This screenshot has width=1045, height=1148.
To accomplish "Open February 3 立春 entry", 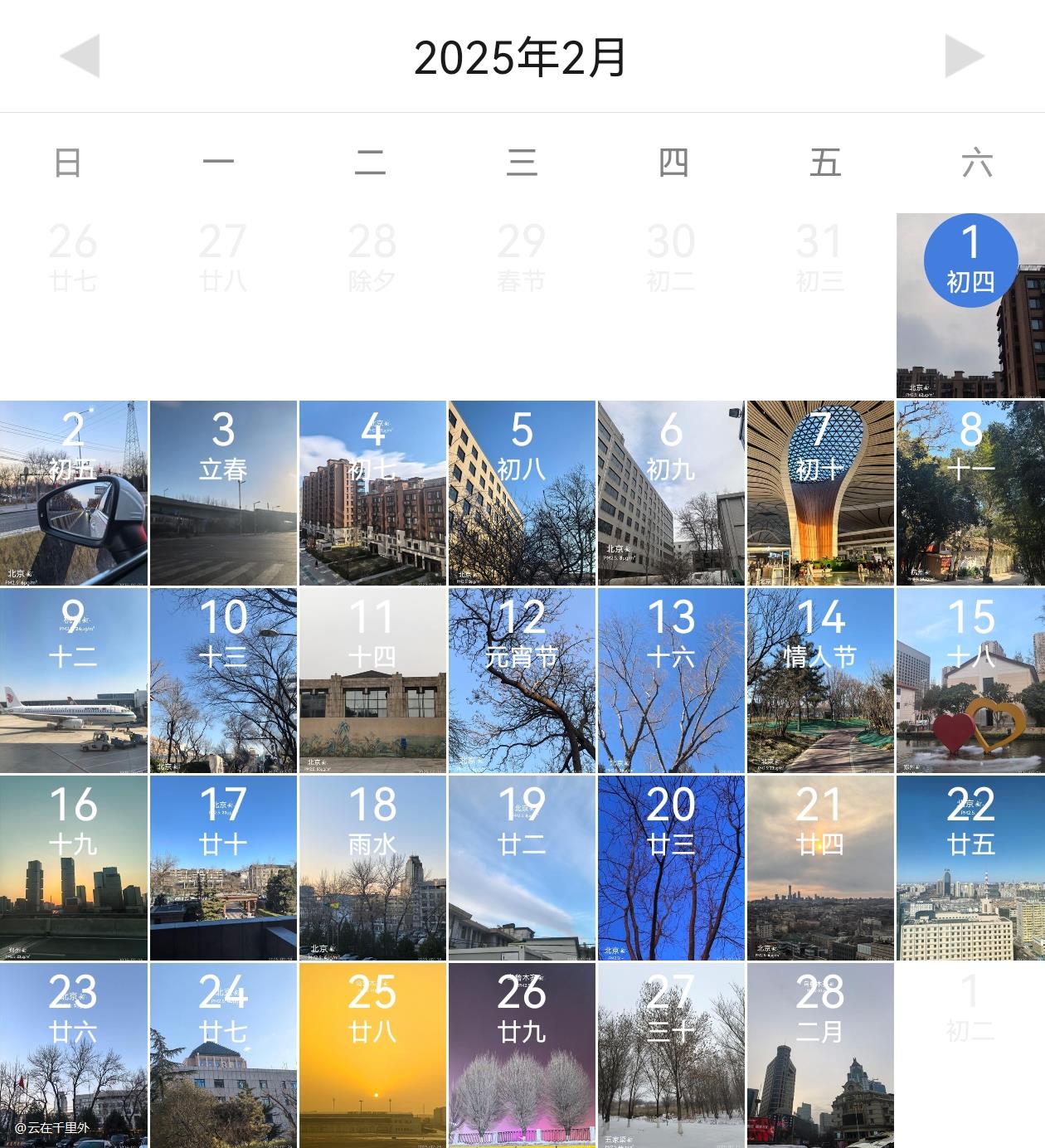I will [x=223, y=494].
